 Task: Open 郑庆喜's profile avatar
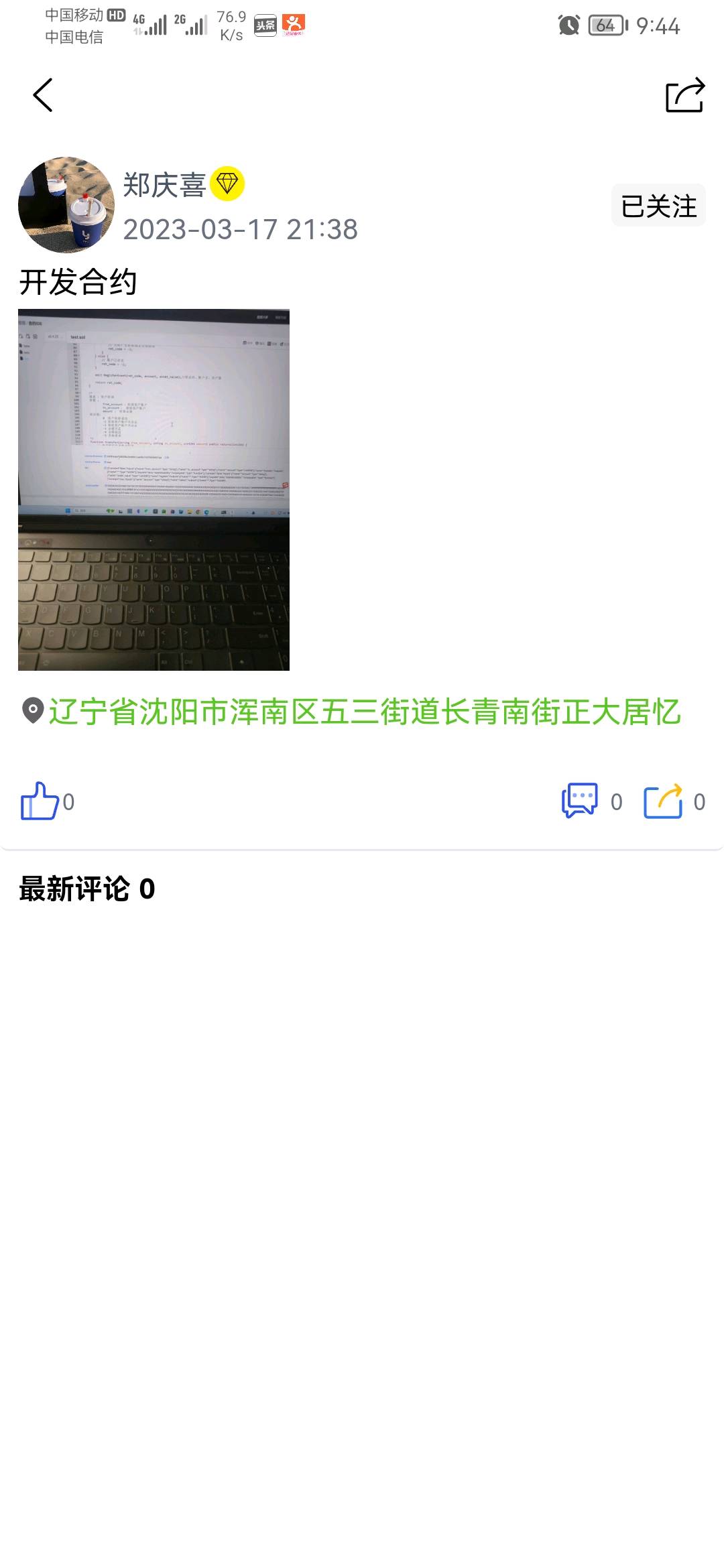pos(66,204)
